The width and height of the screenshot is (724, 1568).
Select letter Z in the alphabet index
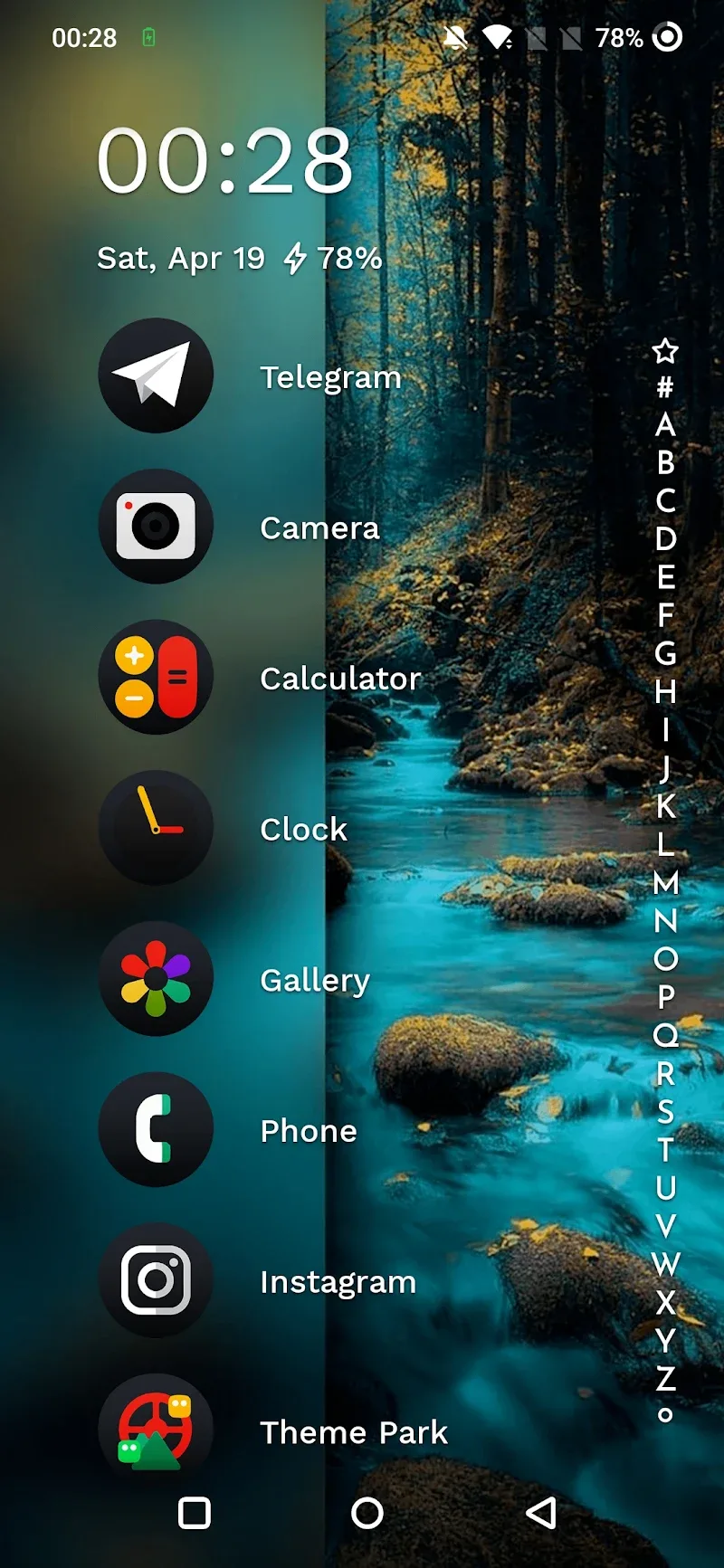[x=665, y=1378]
